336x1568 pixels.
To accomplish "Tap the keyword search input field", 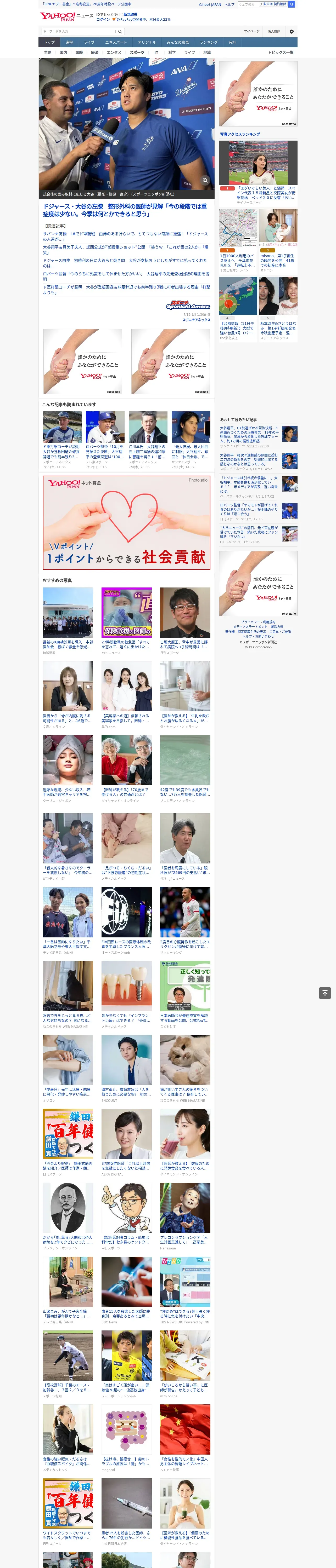I will pos(77,31).
